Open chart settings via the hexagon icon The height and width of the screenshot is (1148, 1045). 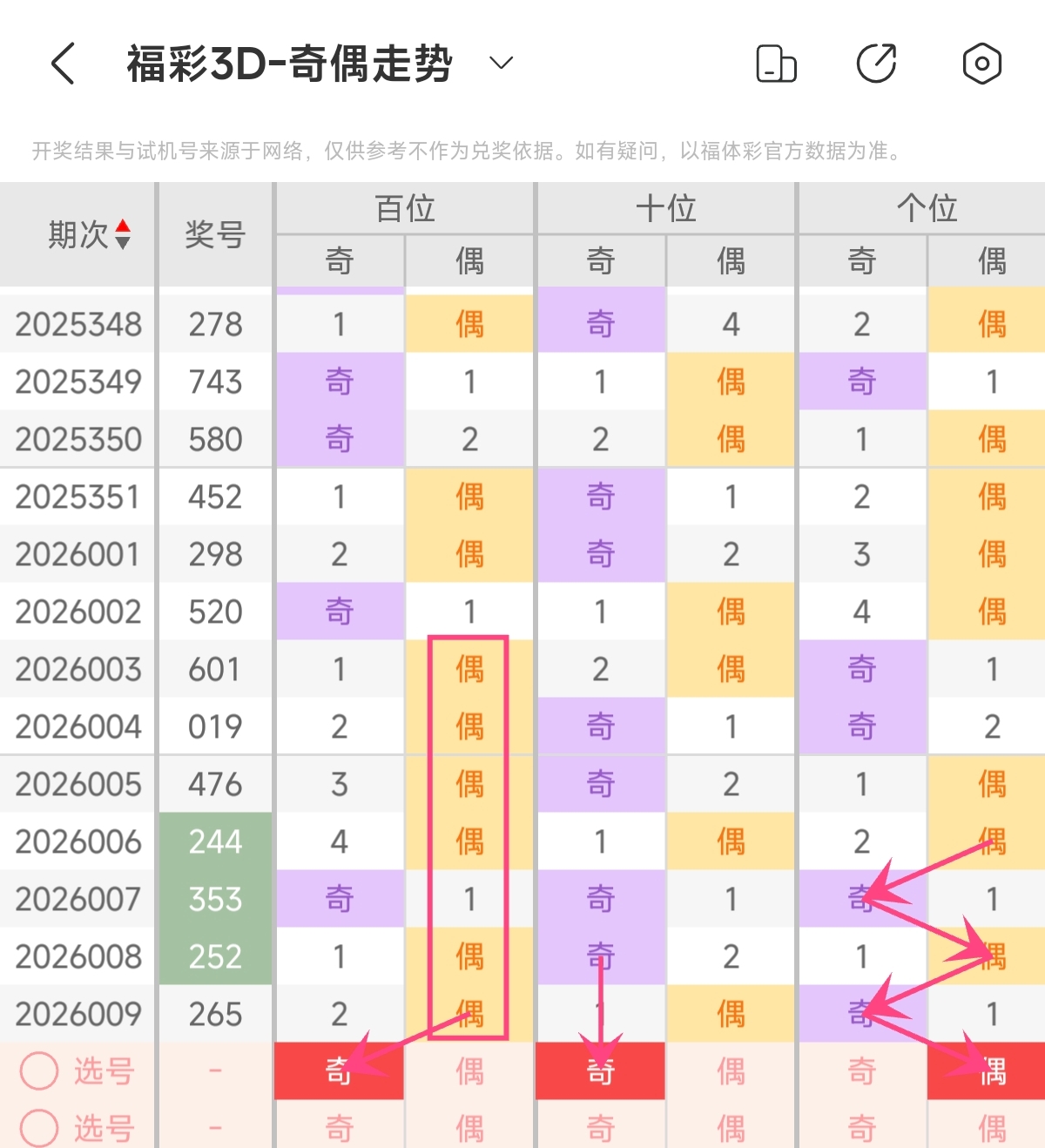[x=981, y=64]
